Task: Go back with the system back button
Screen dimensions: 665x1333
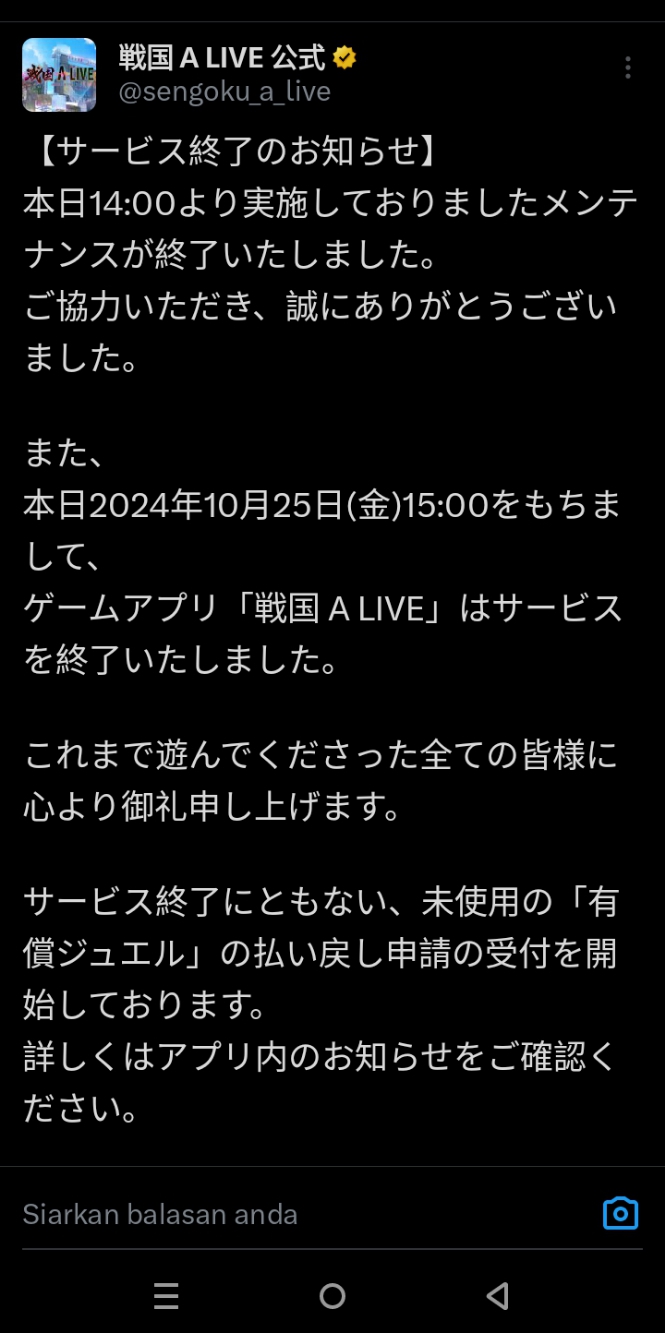Action: click(498, 1296)
